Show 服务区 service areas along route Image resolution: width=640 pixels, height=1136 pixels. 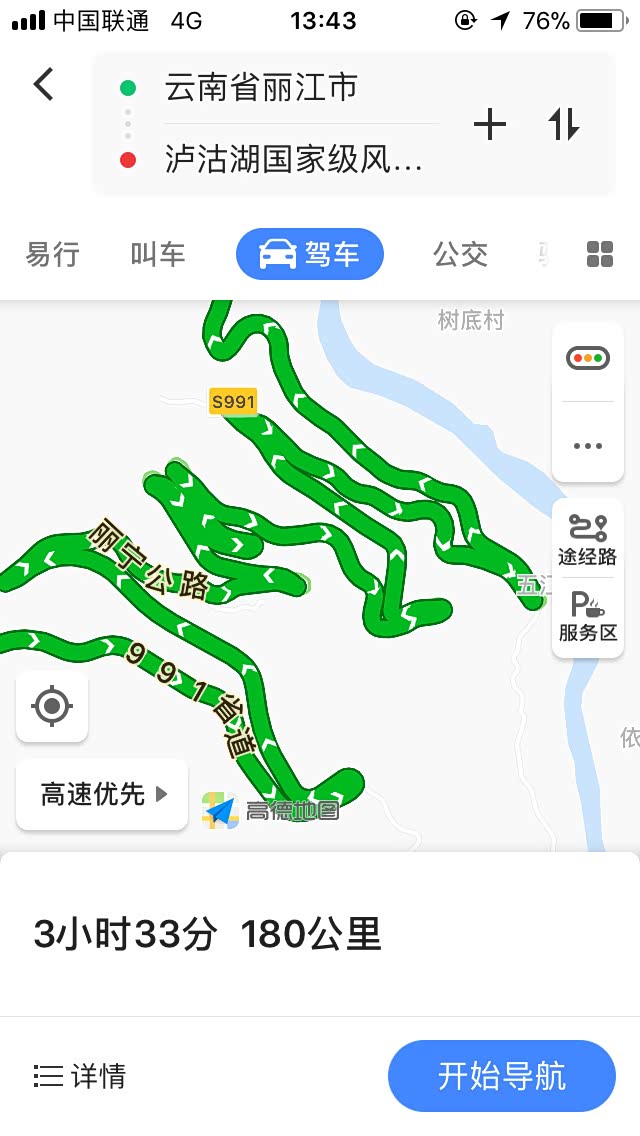click(x=588, y=617)
